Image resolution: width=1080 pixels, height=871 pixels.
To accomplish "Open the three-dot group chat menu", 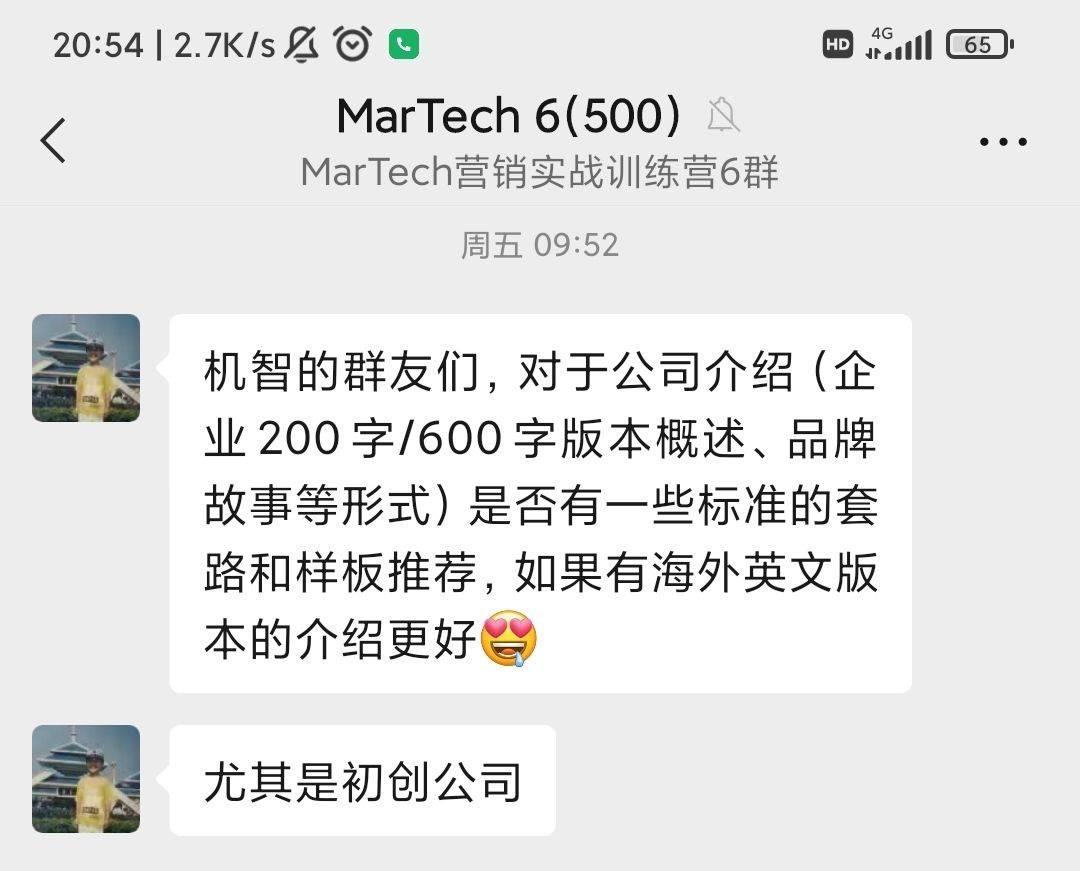I will coord(1003,141).
